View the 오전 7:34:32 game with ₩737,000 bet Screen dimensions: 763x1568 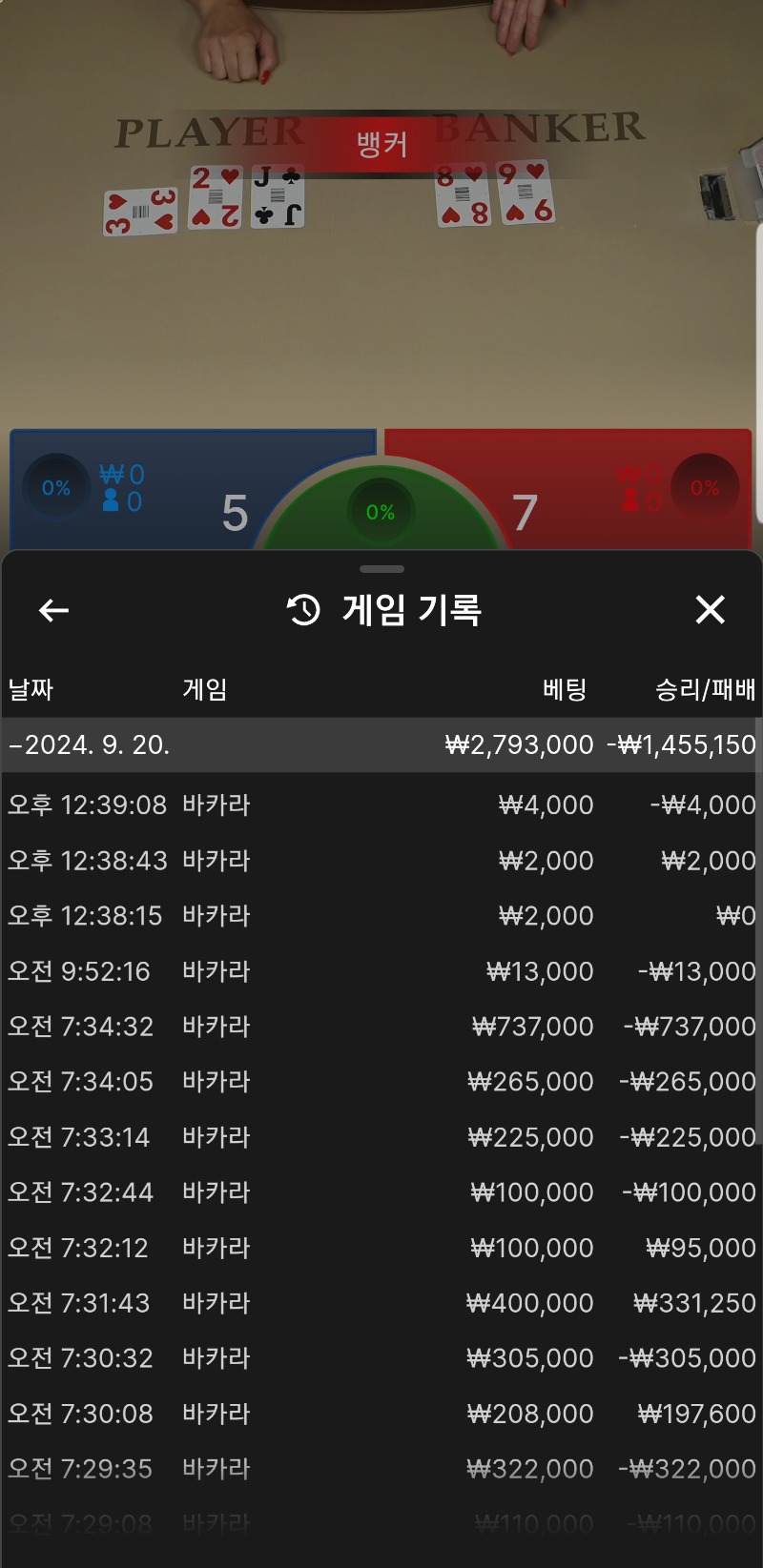381,1027
